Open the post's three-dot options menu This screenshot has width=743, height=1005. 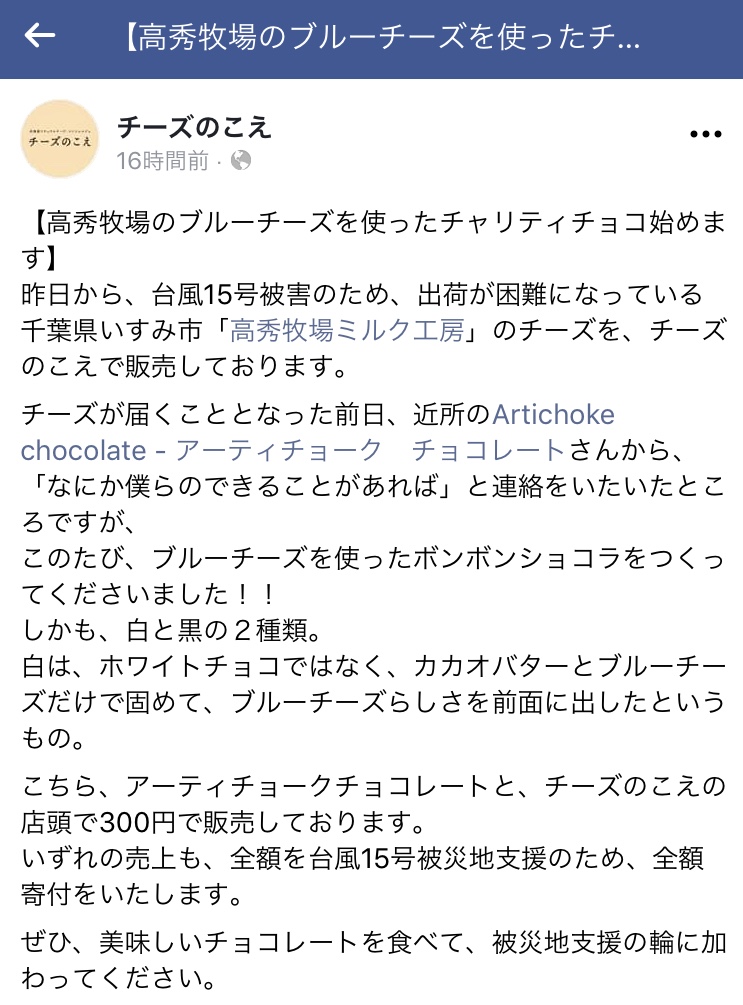coord(706,135)
